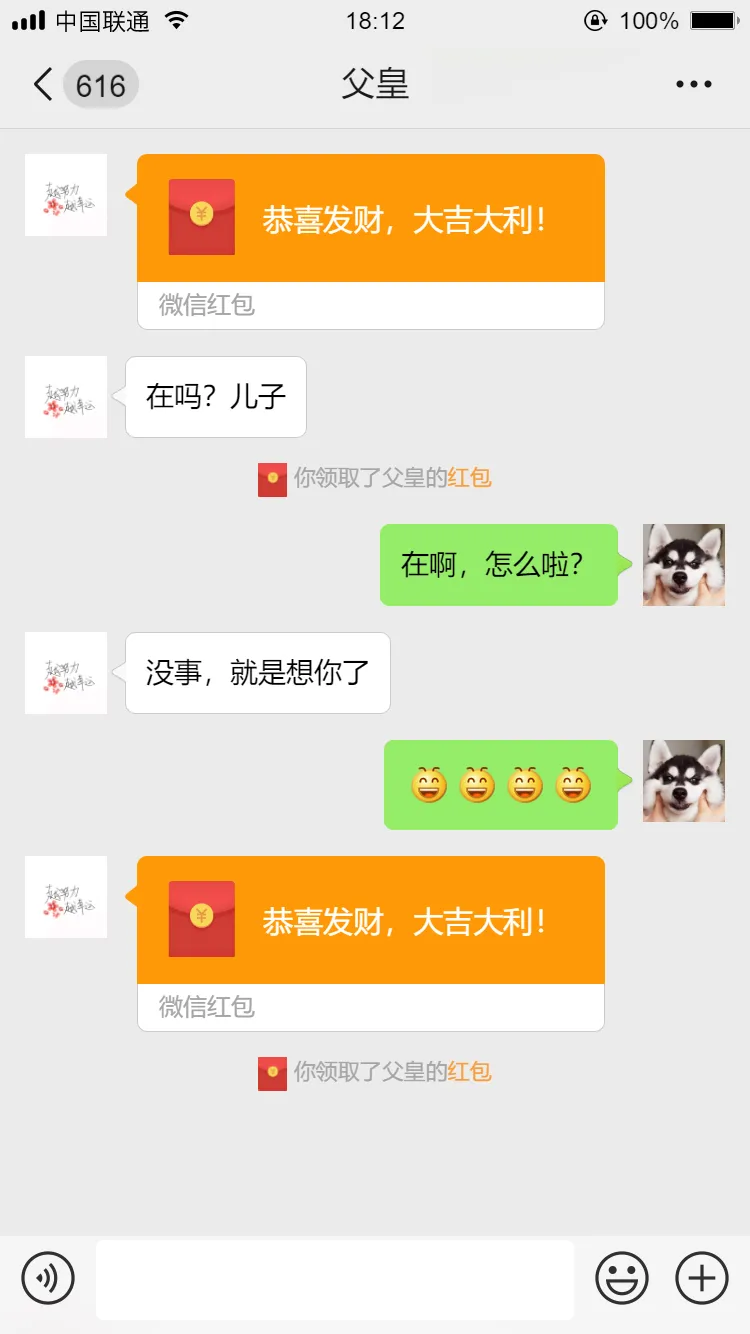Tap the 红包 link at the bottom notice
The height and width of the screenshot is (1334, 750).
point(469,1072)
